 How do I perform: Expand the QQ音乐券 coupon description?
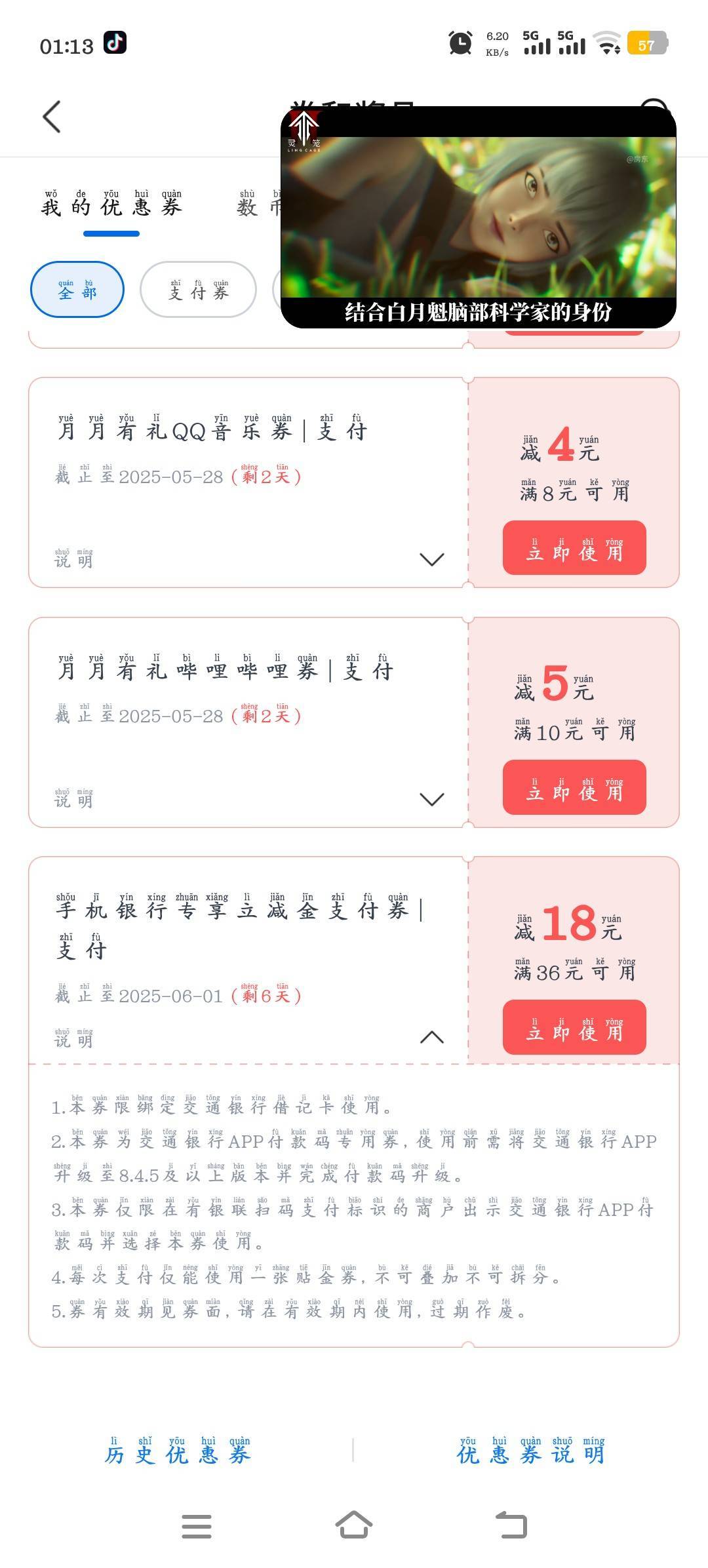point(431,559)
